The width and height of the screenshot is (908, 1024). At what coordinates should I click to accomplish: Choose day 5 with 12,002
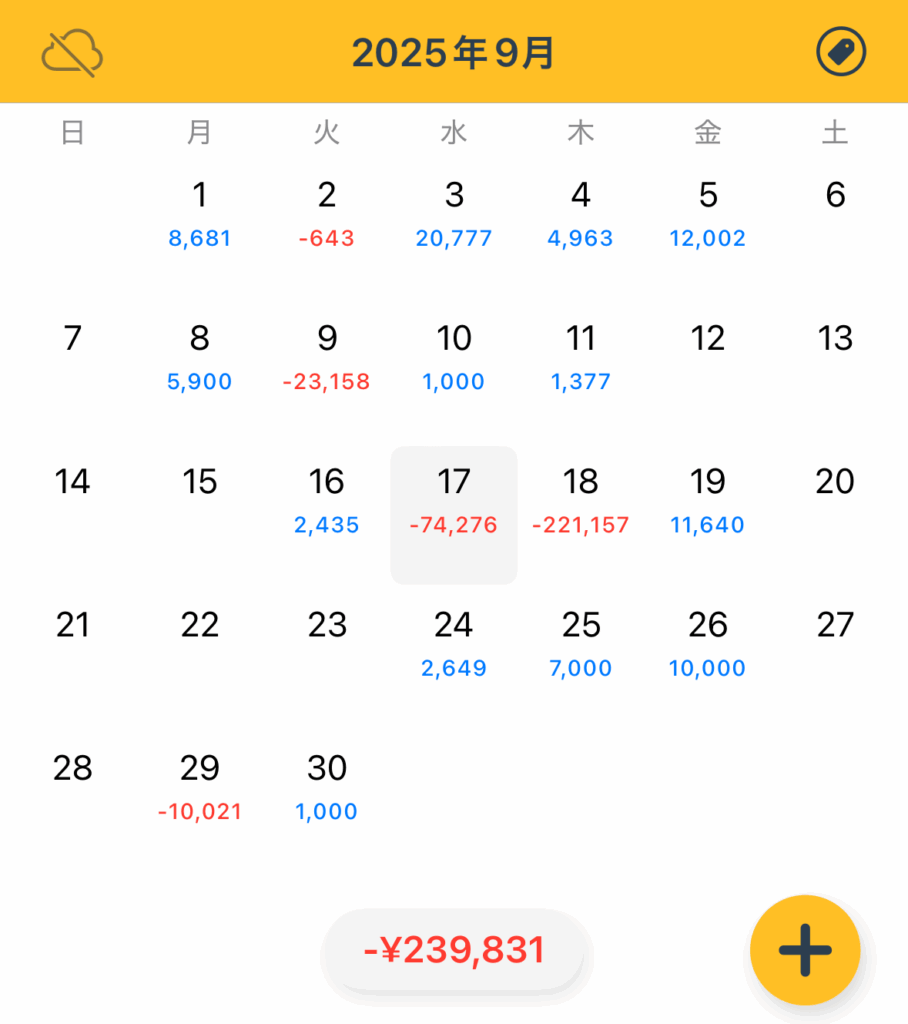708,213
